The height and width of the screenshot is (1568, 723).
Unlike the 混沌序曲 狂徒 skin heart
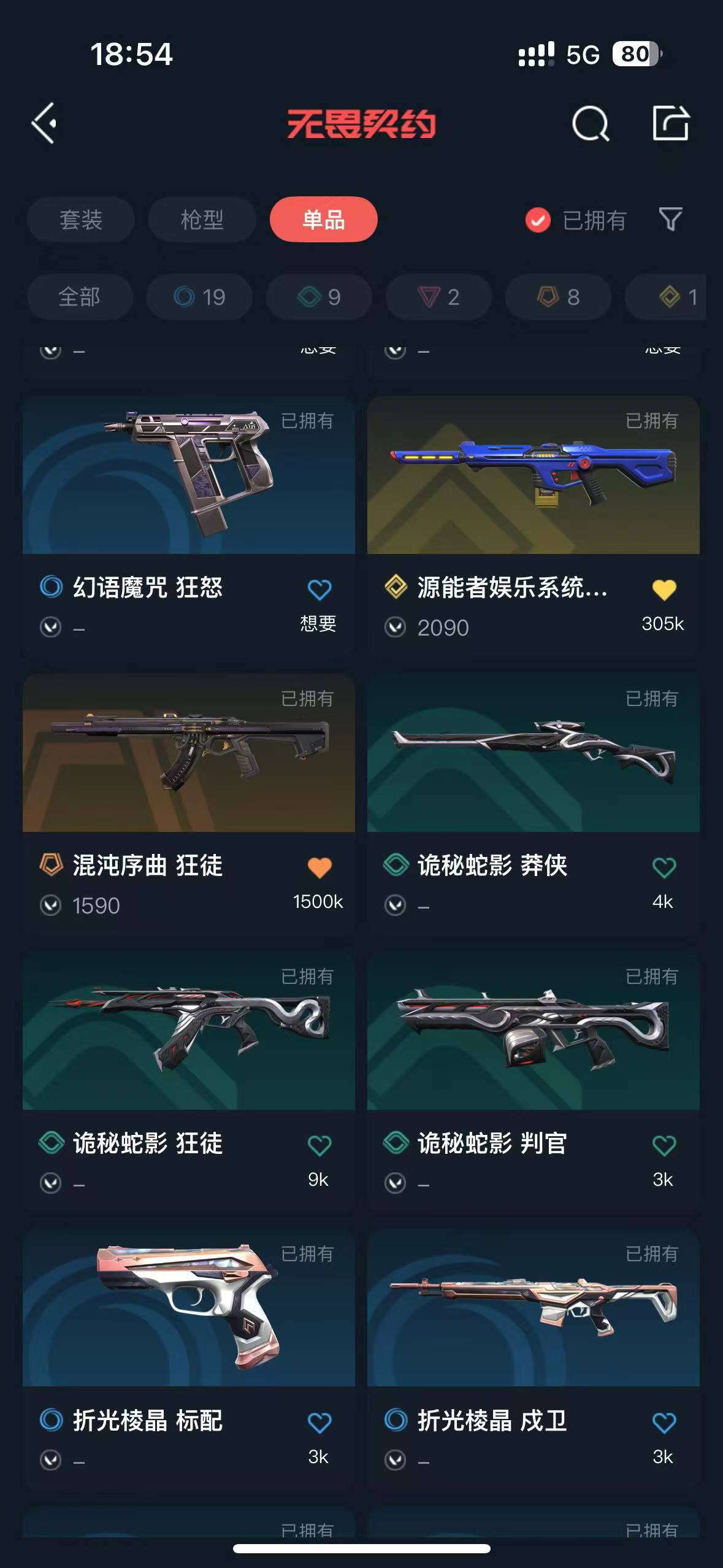319,867
